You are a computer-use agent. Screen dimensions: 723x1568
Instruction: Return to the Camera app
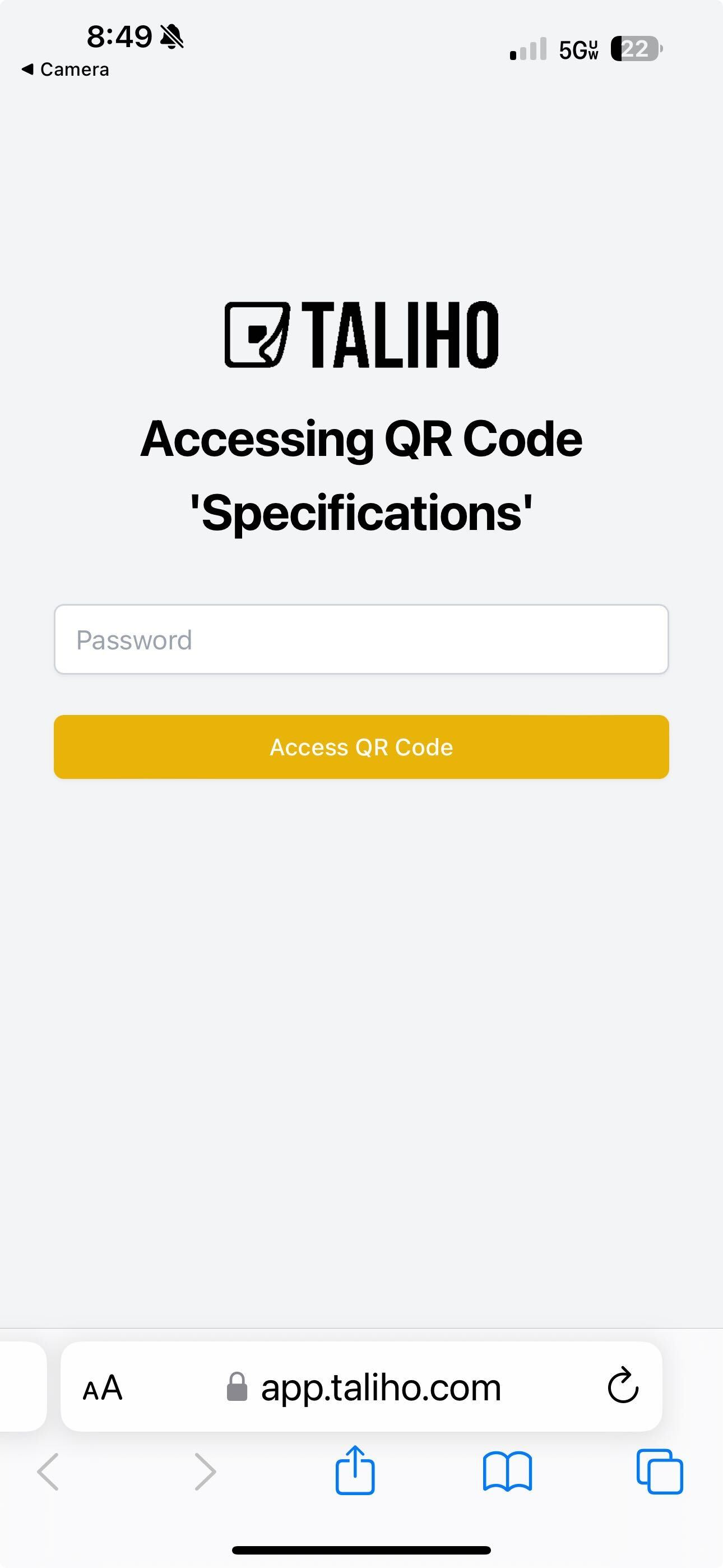click(x=66, y=70)
